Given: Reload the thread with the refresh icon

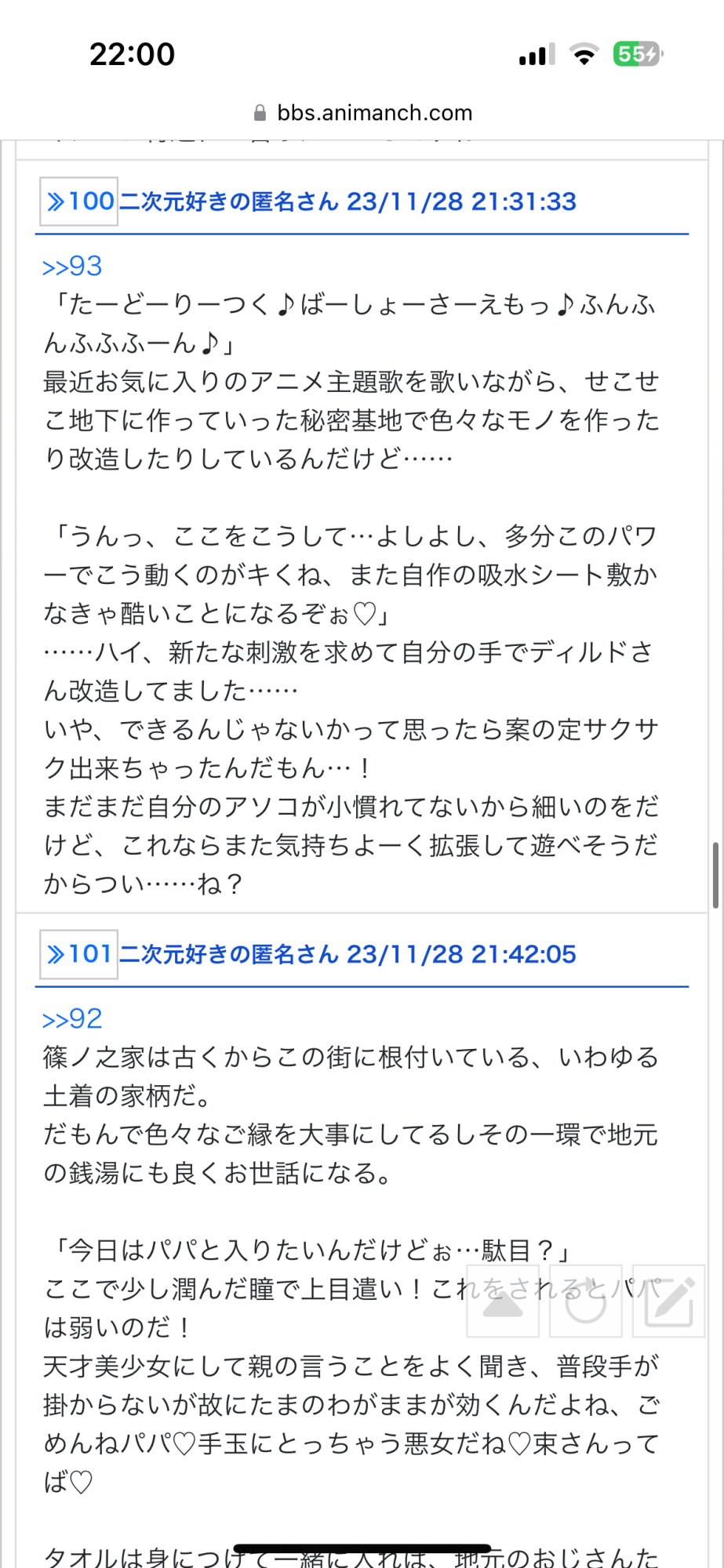Looking at the screenshot, I should [x=586, y=1301].
